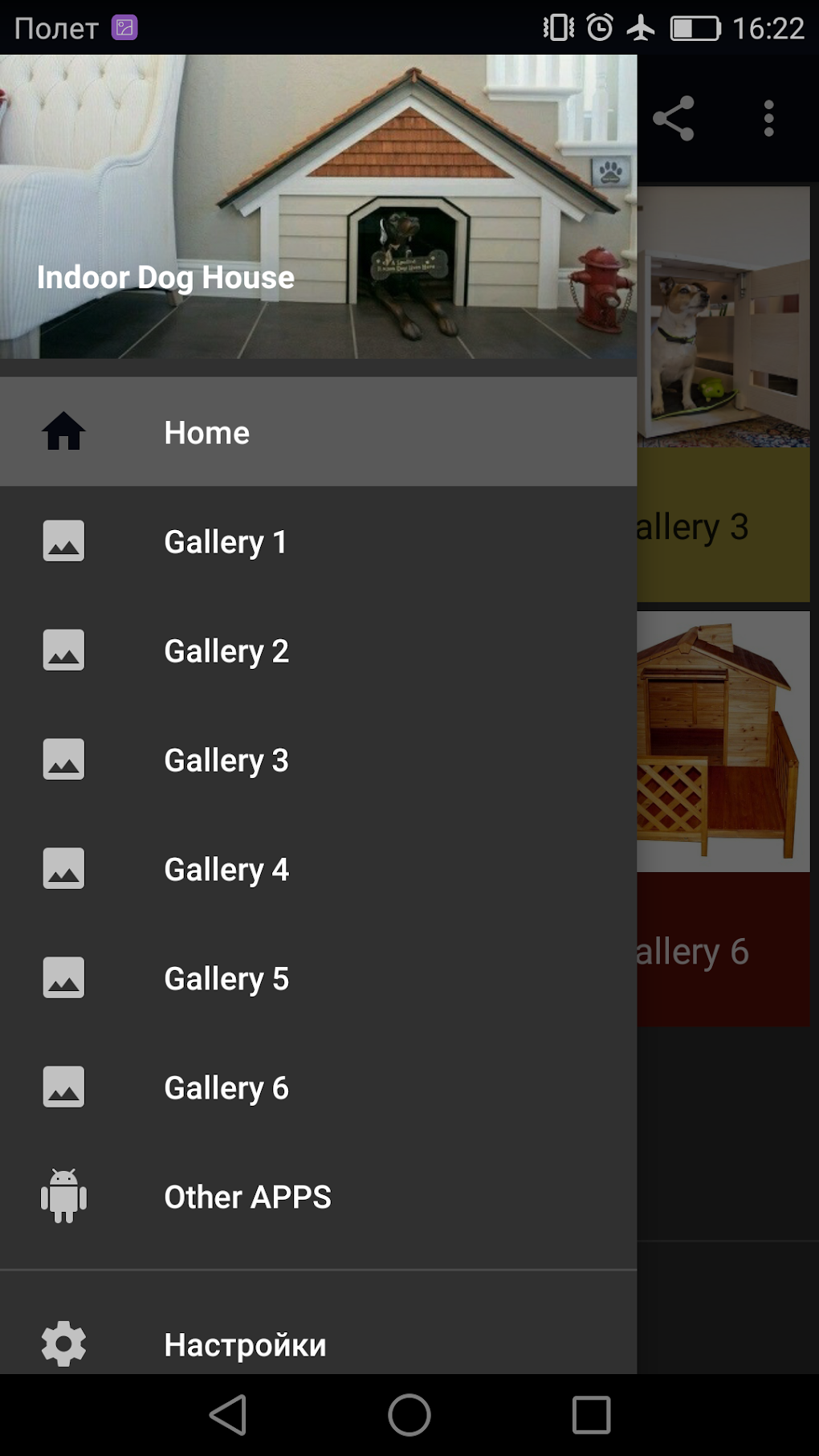Click the Gallery 4 image icon
Screen dimensions: 819x1456
[63, 869]
